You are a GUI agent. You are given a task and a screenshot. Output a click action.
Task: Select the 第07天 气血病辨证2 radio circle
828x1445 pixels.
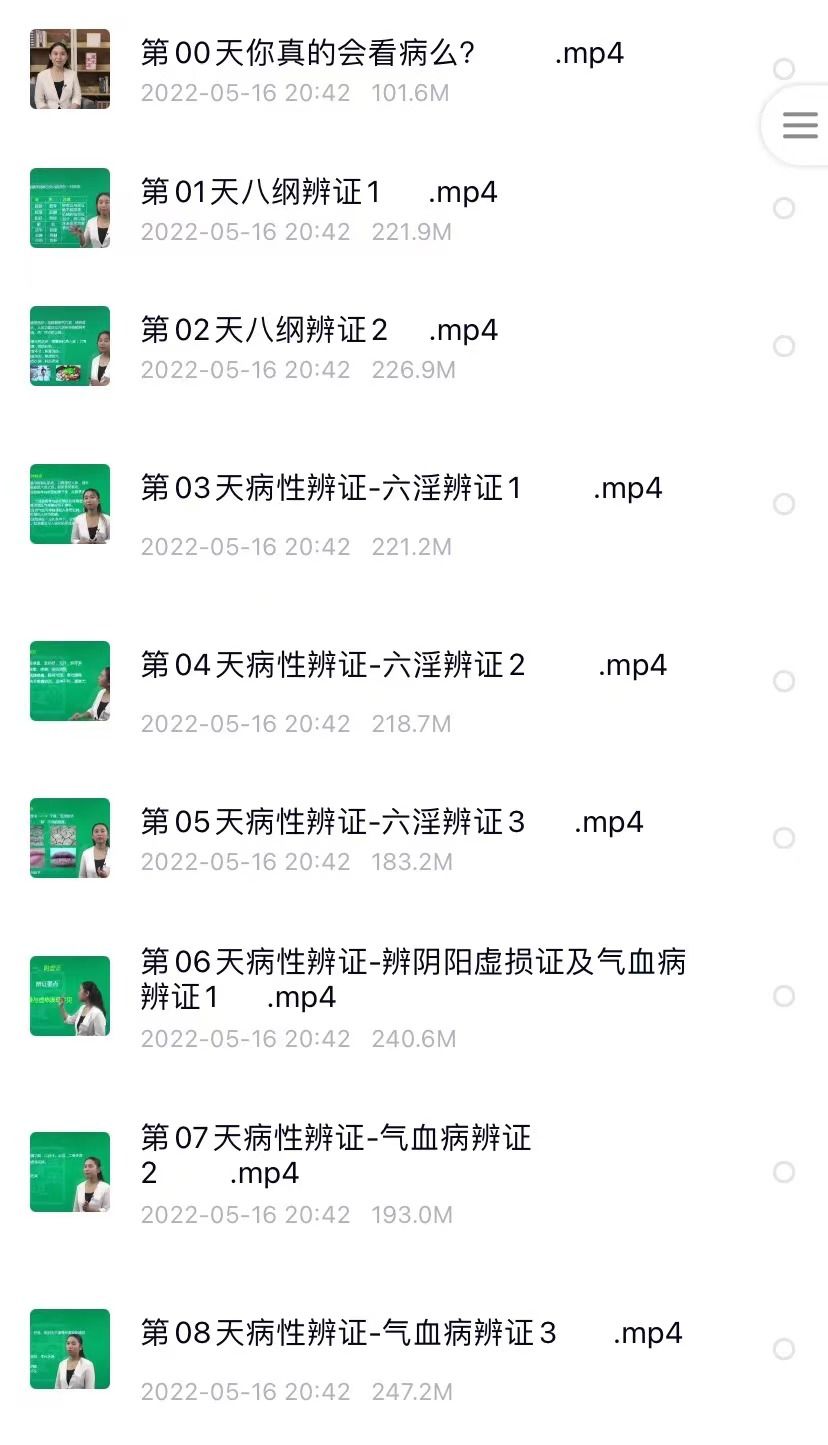[784, 1172]
